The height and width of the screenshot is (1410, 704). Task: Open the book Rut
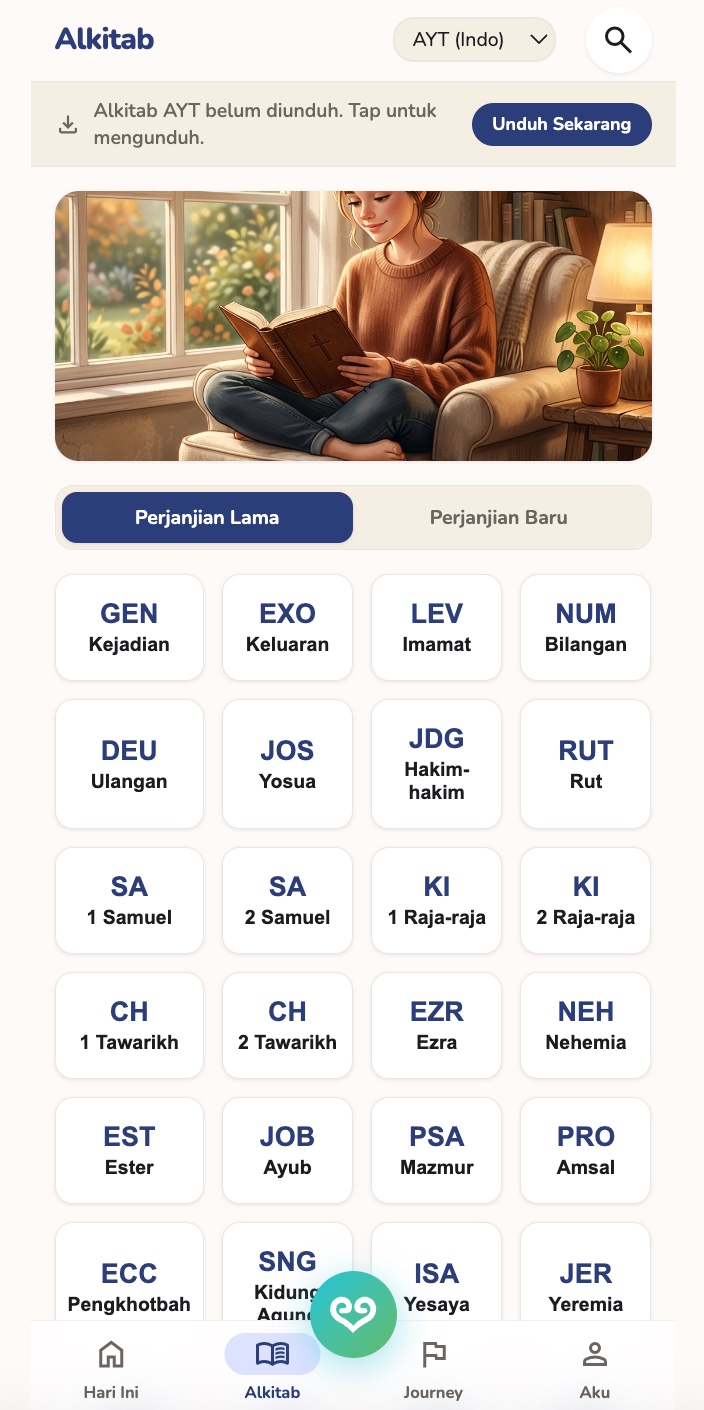pos(586,764)
